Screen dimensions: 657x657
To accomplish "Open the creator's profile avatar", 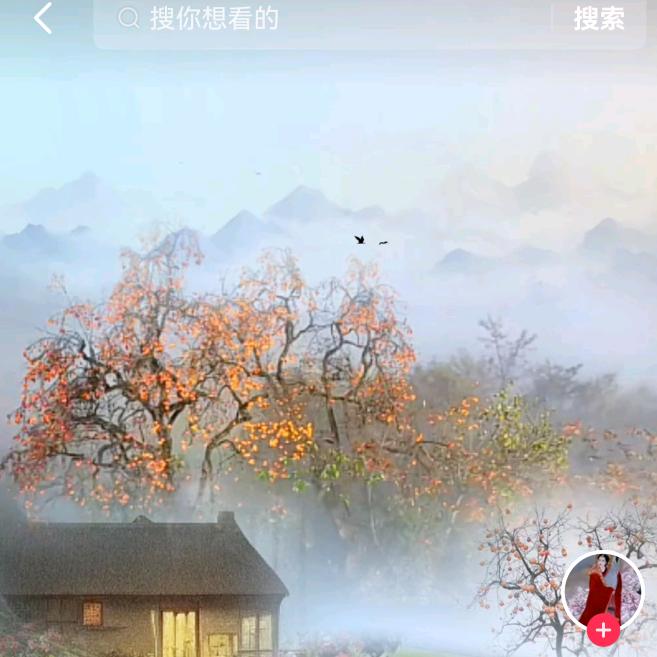I will tap(602, 589).
